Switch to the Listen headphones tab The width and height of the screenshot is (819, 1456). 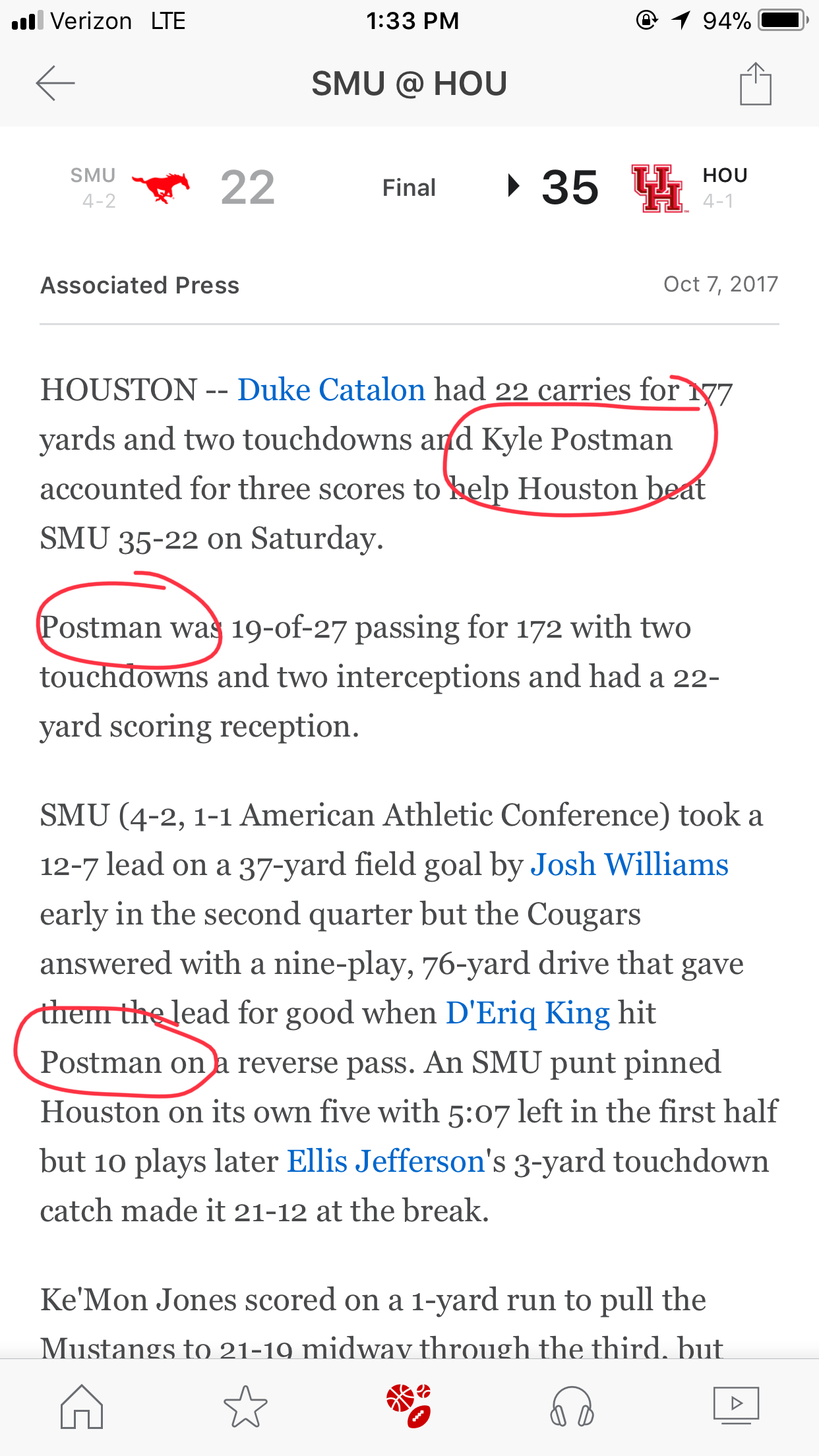[x=572, y=1407]
